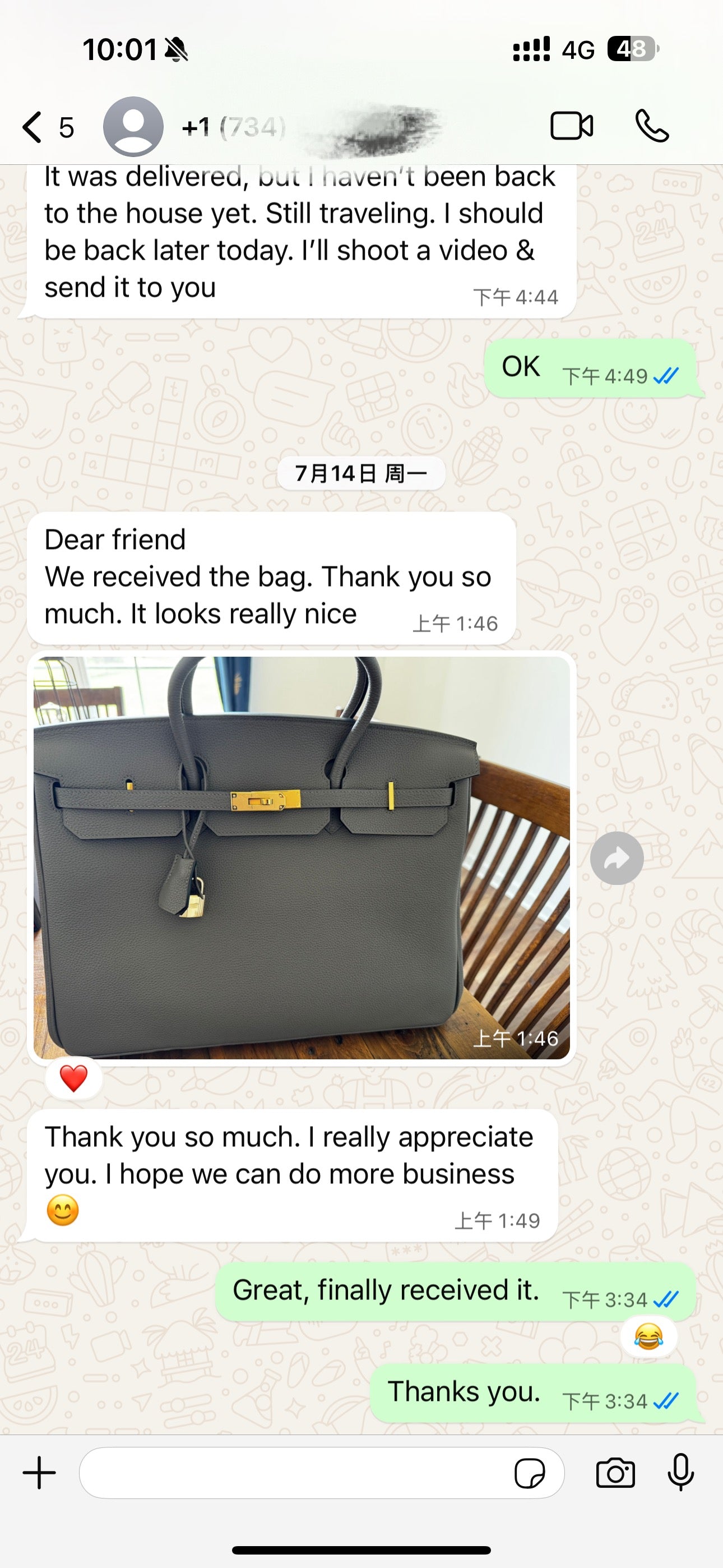723x1568 pixels.
Task: Go back to the chat list
Action: 34,127
